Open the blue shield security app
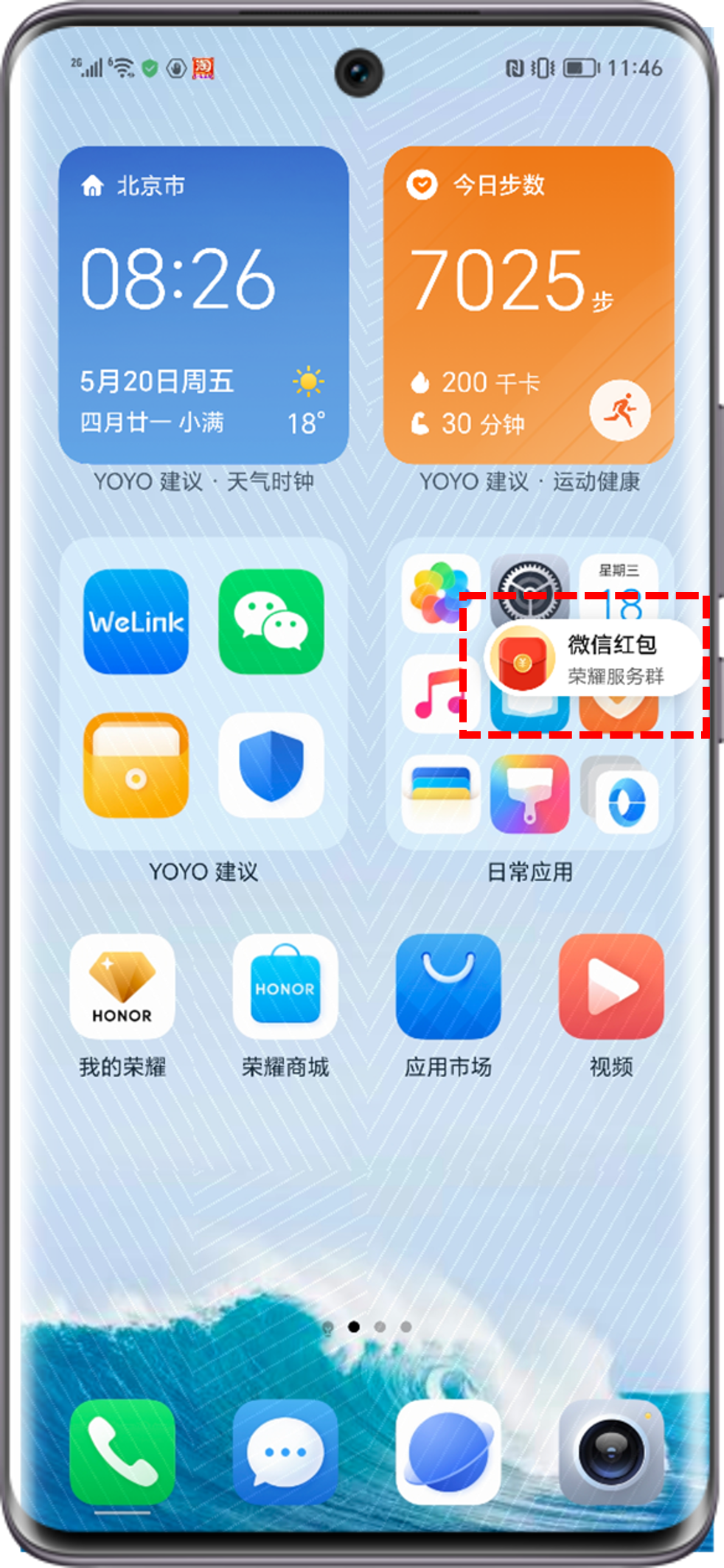This screenshot has width=724, height=1568. click(271, 765)
